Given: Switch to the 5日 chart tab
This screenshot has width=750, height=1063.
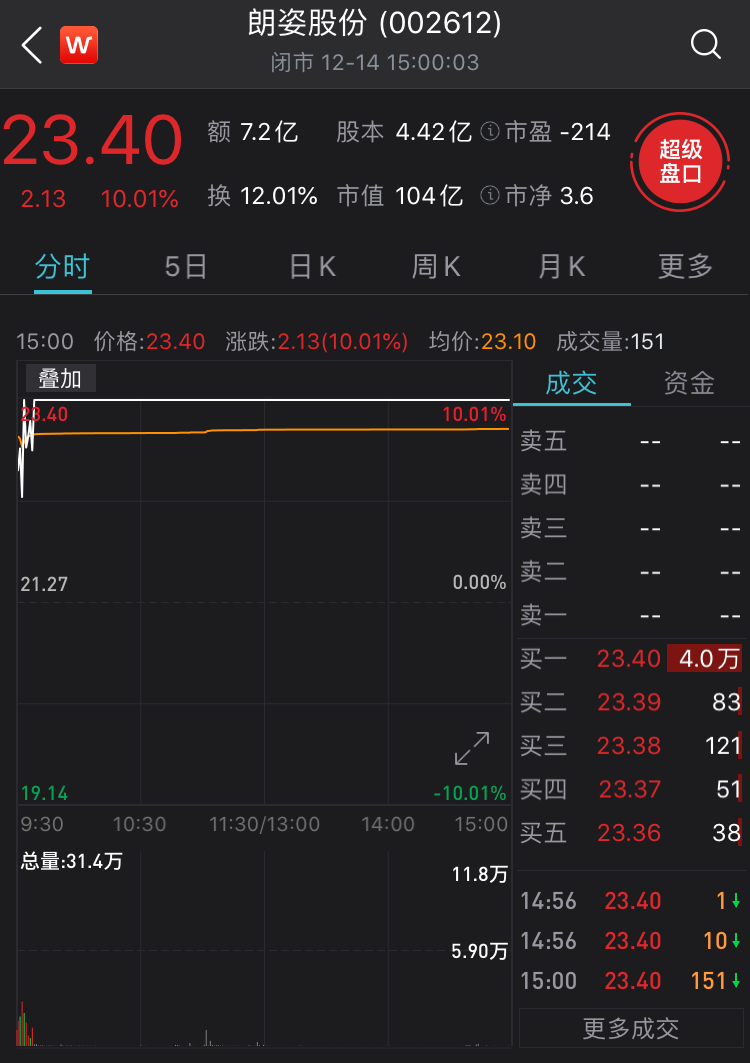Looking at the screenshot, I should pyautogui.click(x=186, y=266).
